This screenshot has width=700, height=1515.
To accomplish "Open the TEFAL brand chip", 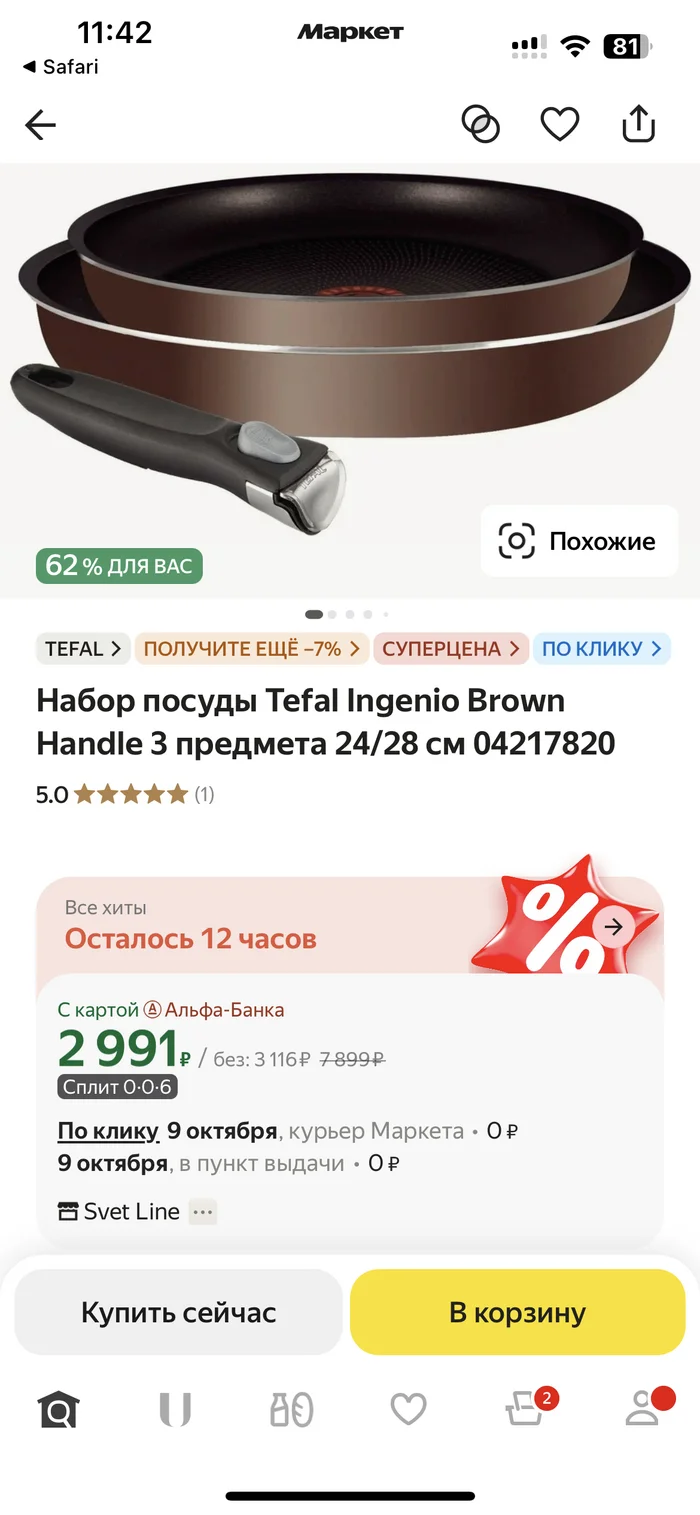I will (x=83, y=649).
